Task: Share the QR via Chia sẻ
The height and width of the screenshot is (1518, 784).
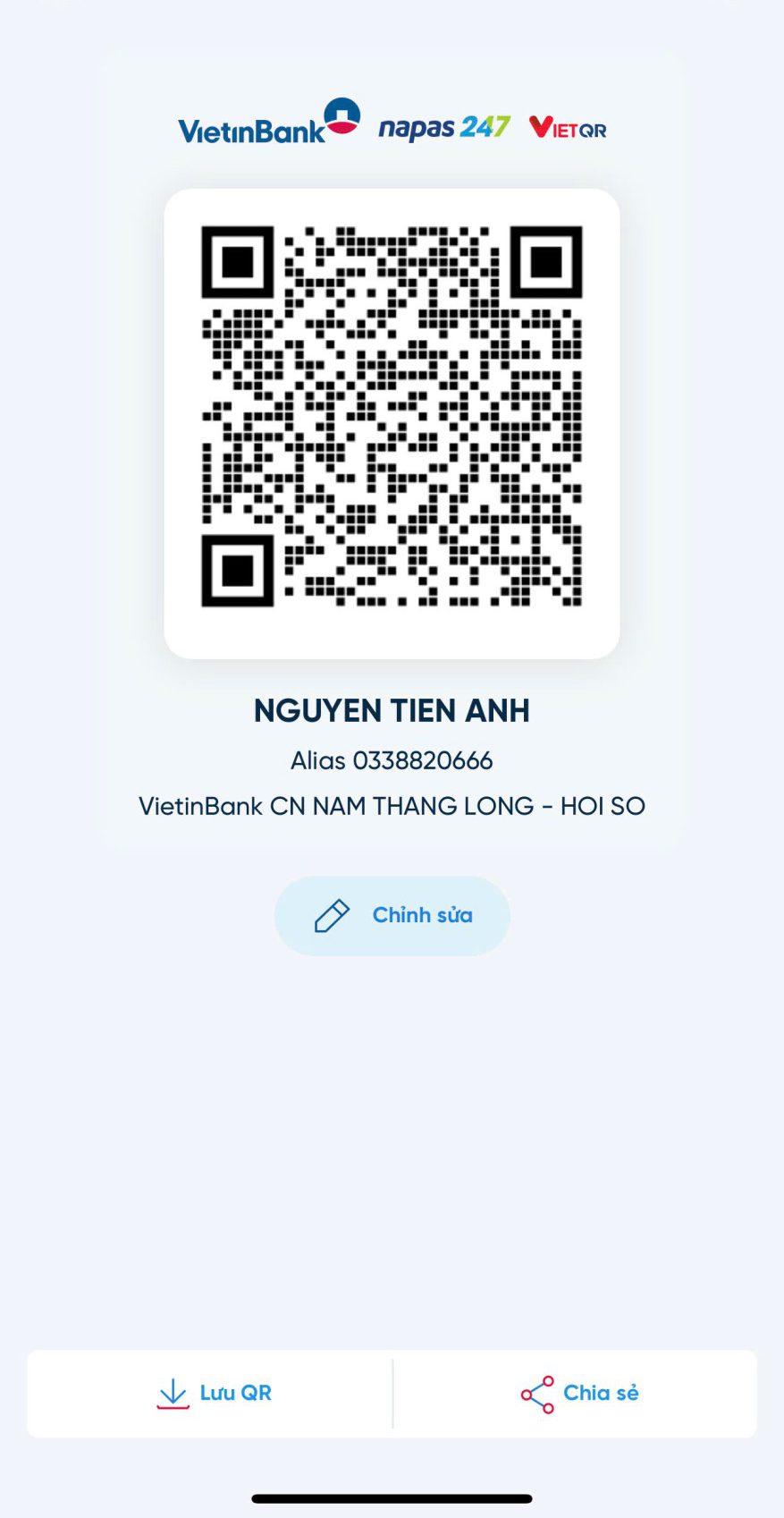Action: tap(579, 1393)
